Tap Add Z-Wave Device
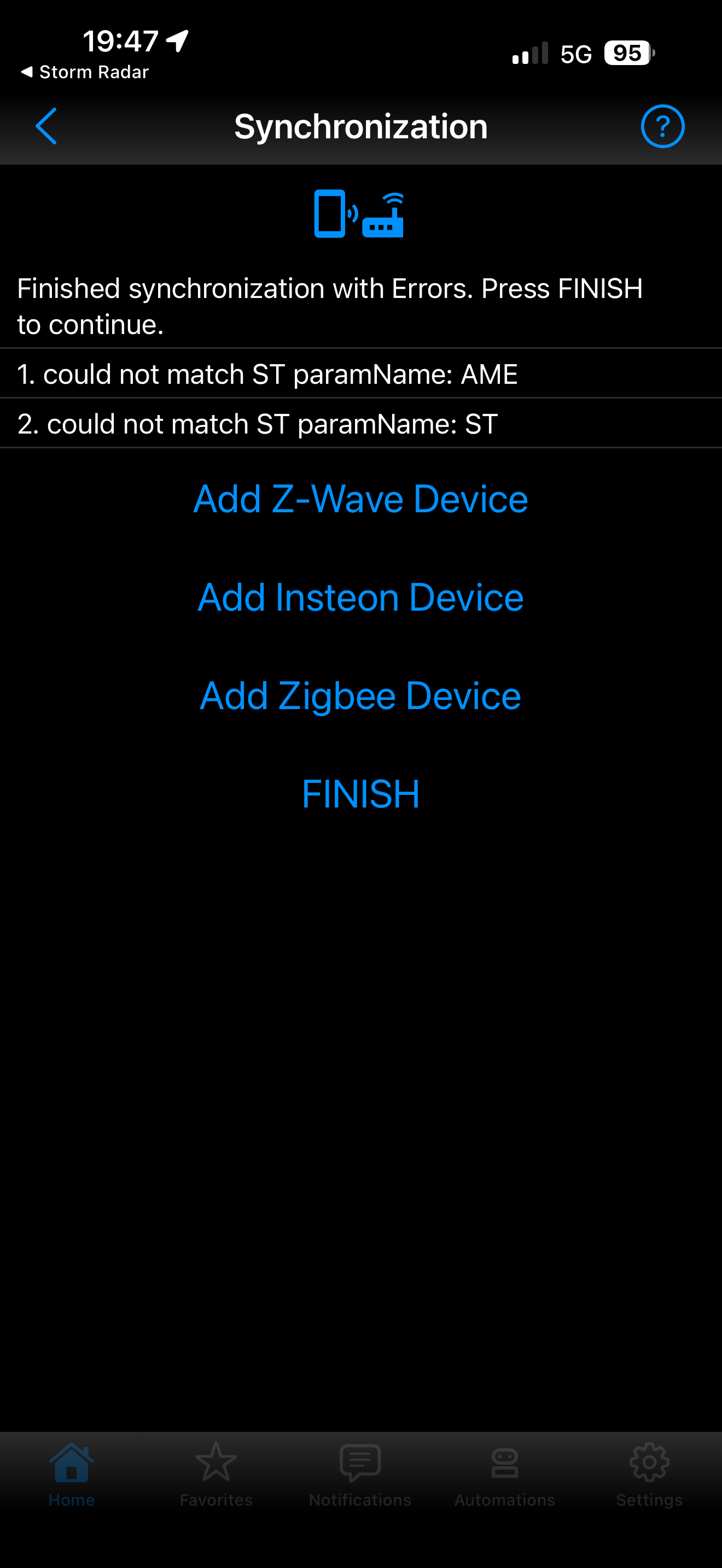This screenshot has width=722, height=1568. pyautogui.click(x=360, y=499)
